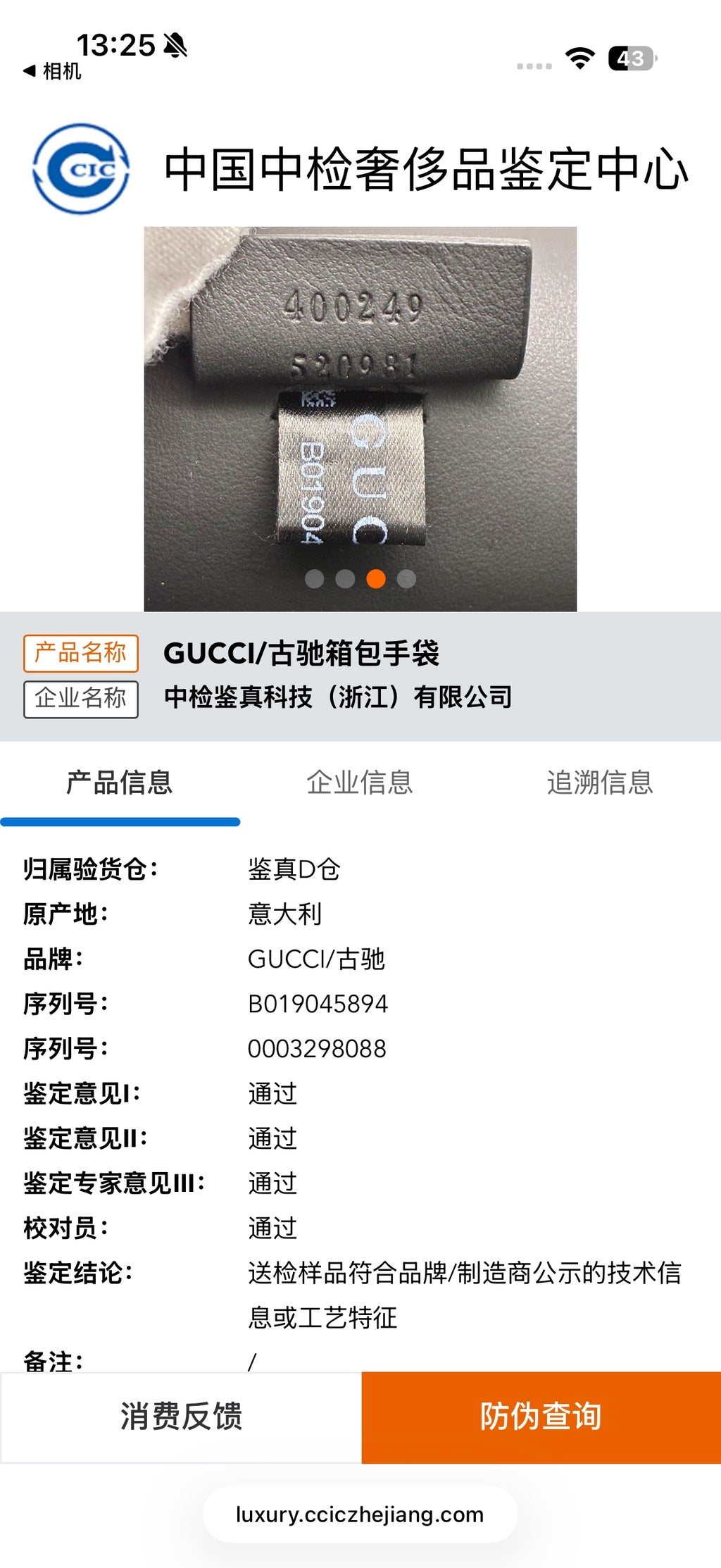Tap the luxury.cciczhejiang.com address bar
This screenshot has height=1568, width=721.
tap(360, 1514)
